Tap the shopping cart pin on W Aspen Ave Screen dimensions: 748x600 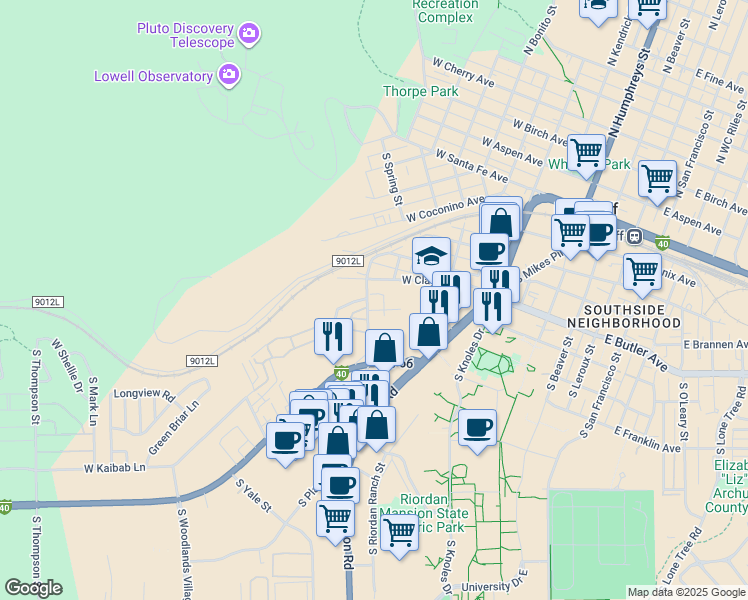pyautogui.click(x=586, y=153)
